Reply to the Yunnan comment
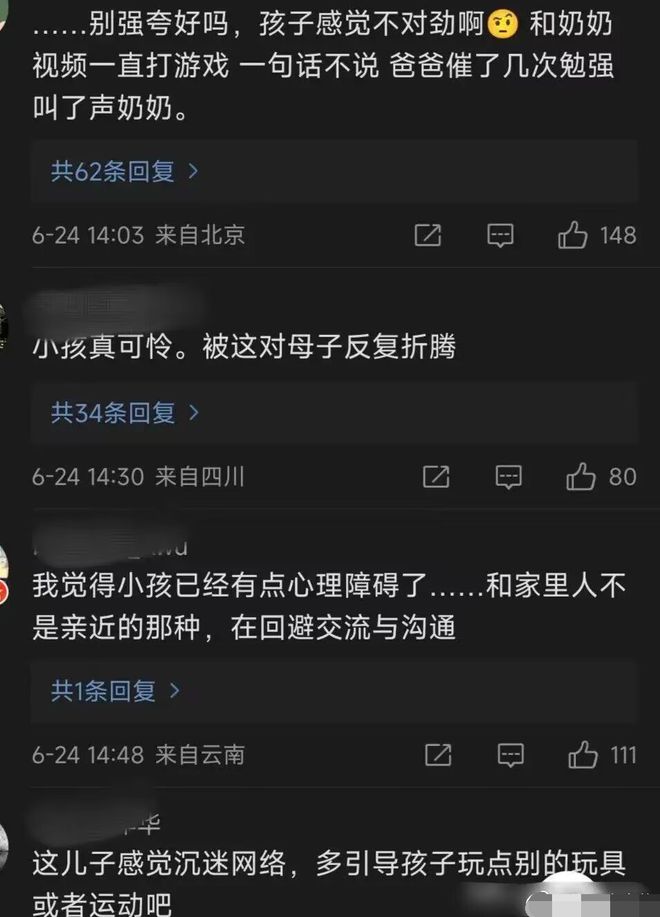 pyautogui.click(x=509, y=753)
